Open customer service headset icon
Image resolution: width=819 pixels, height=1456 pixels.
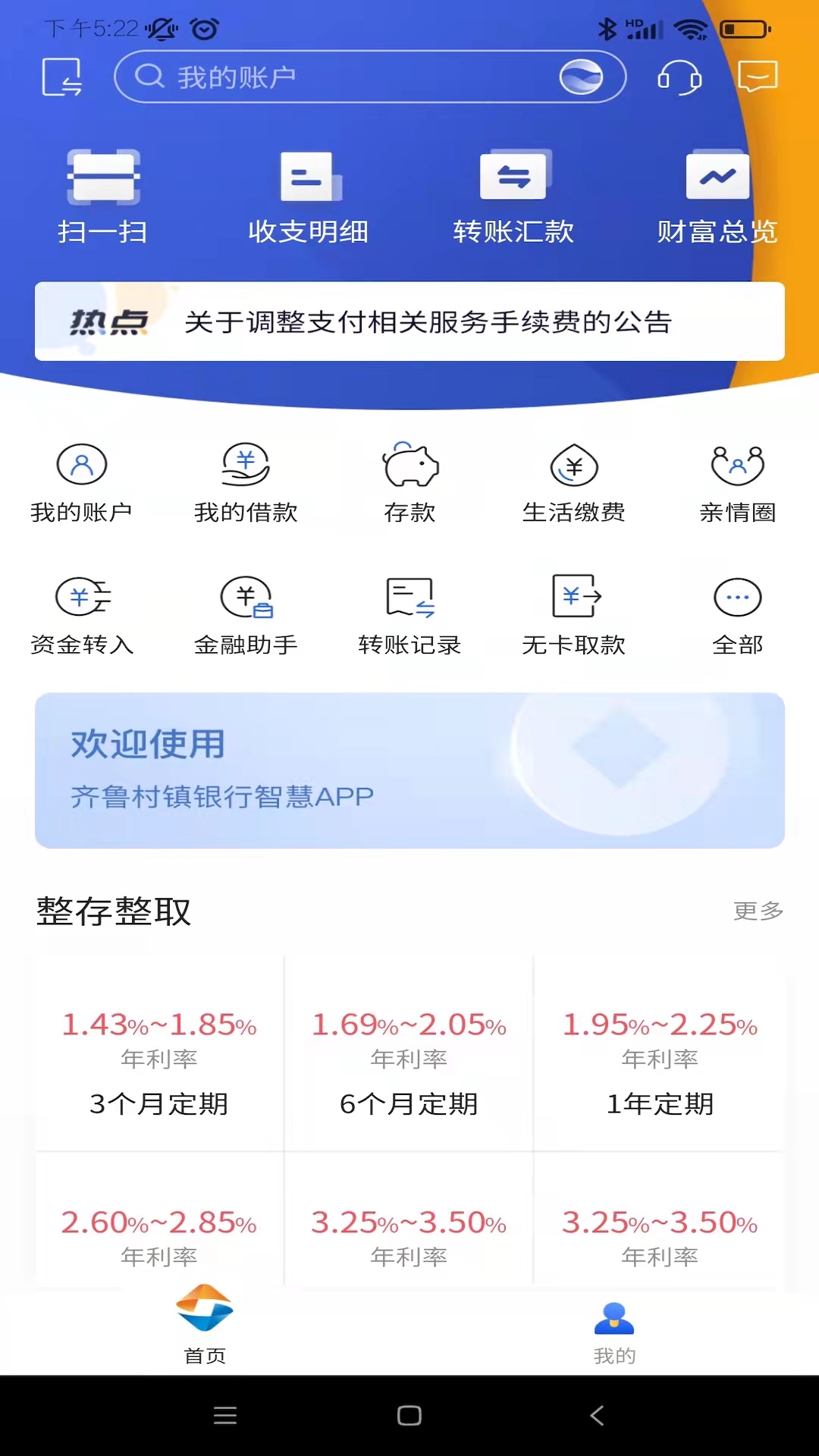[x=679, y=77]
